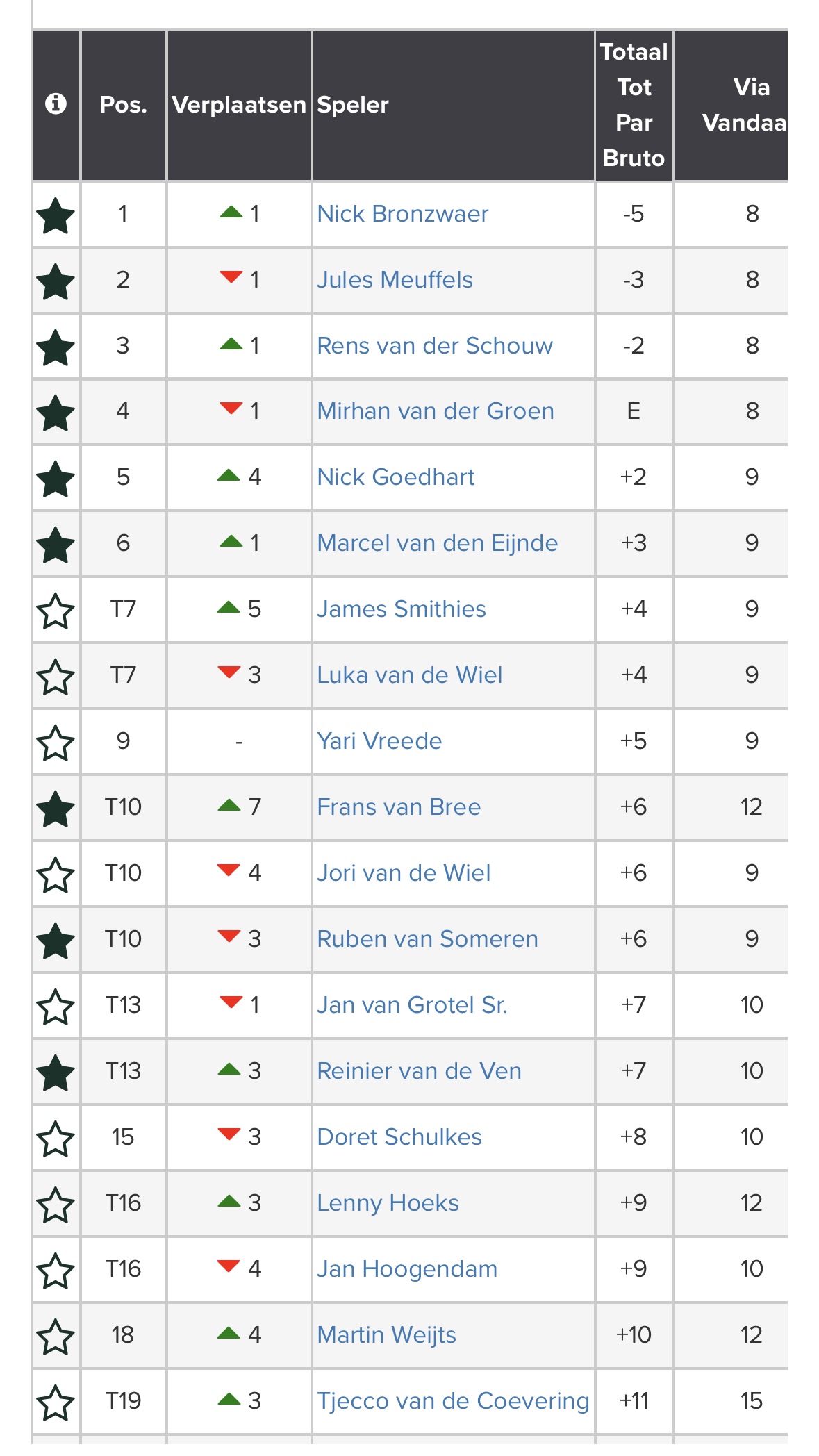Open Jules Meuffels' scorecard link

(395, 280)
